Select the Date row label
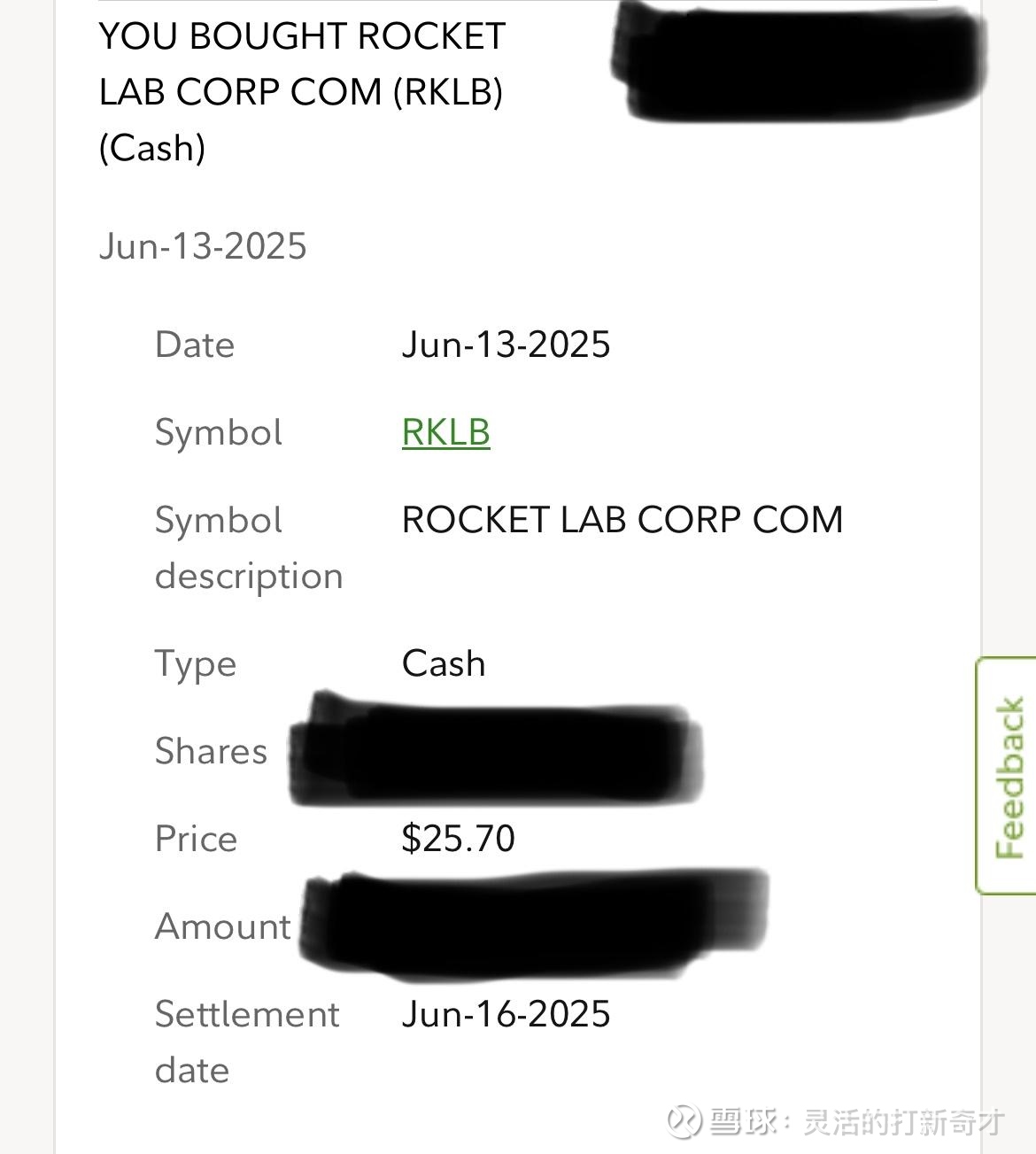The height and width of the screenshot is (1154, 1036). (x=194, y=345)
